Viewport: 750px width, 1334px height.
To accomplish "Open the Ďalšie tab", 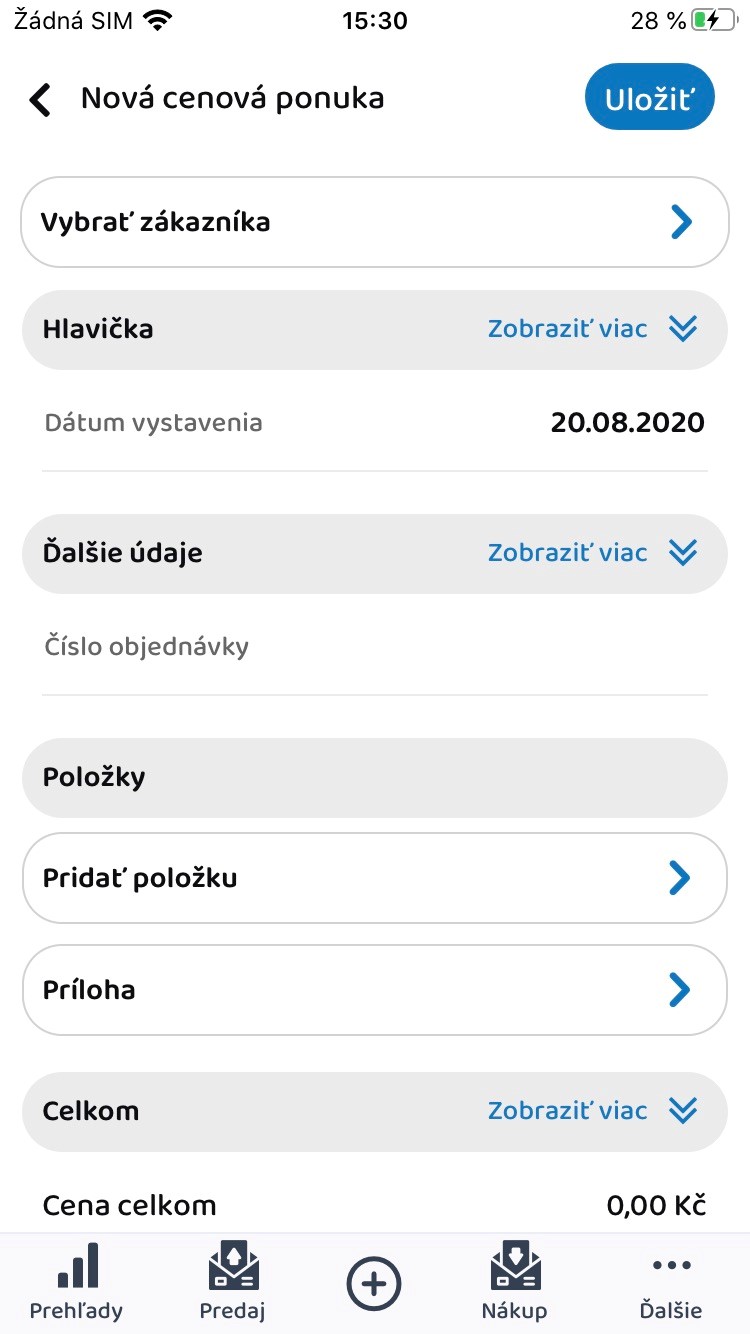I will [x=671, y=1281].
